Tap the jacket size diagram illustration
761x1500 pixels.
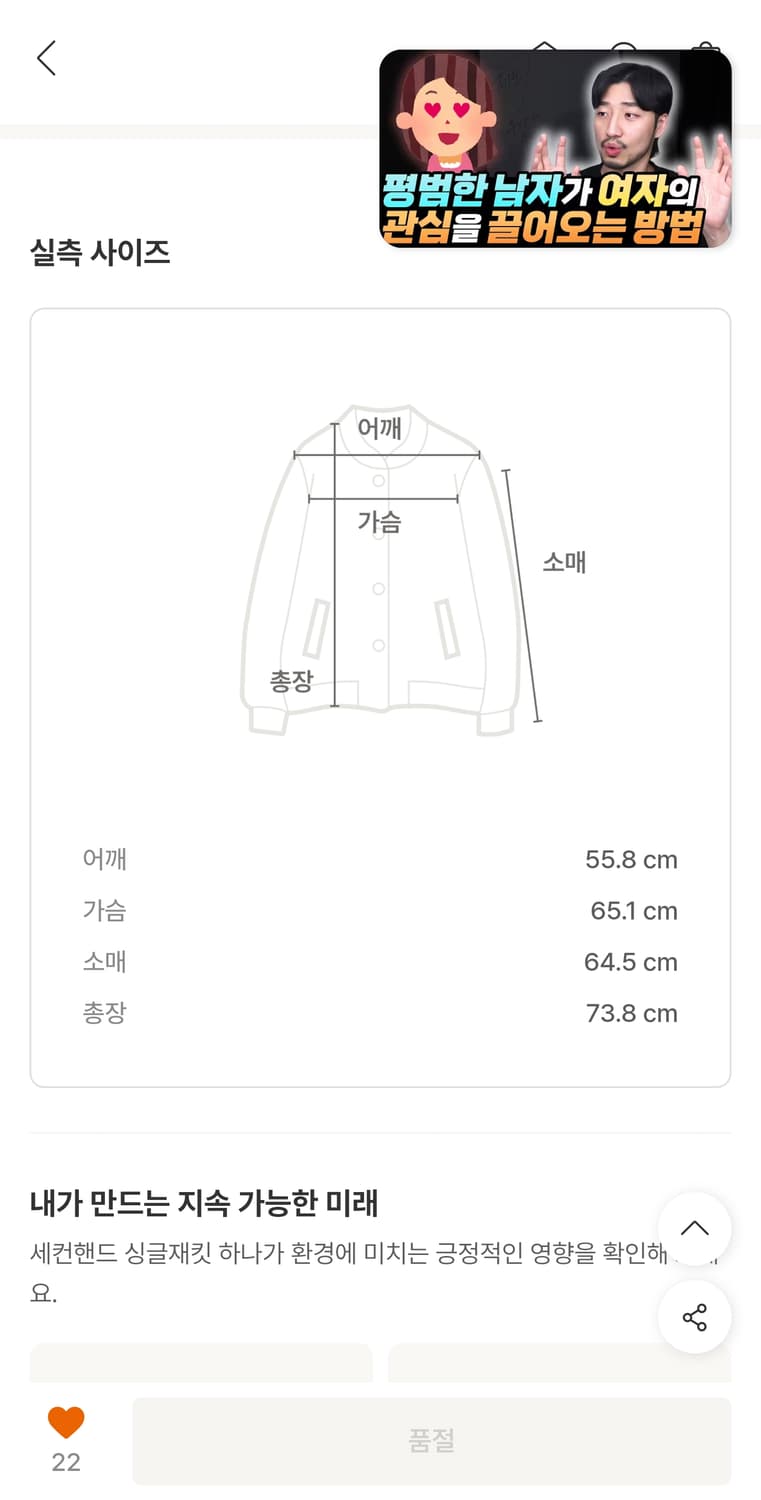(385, 570)
